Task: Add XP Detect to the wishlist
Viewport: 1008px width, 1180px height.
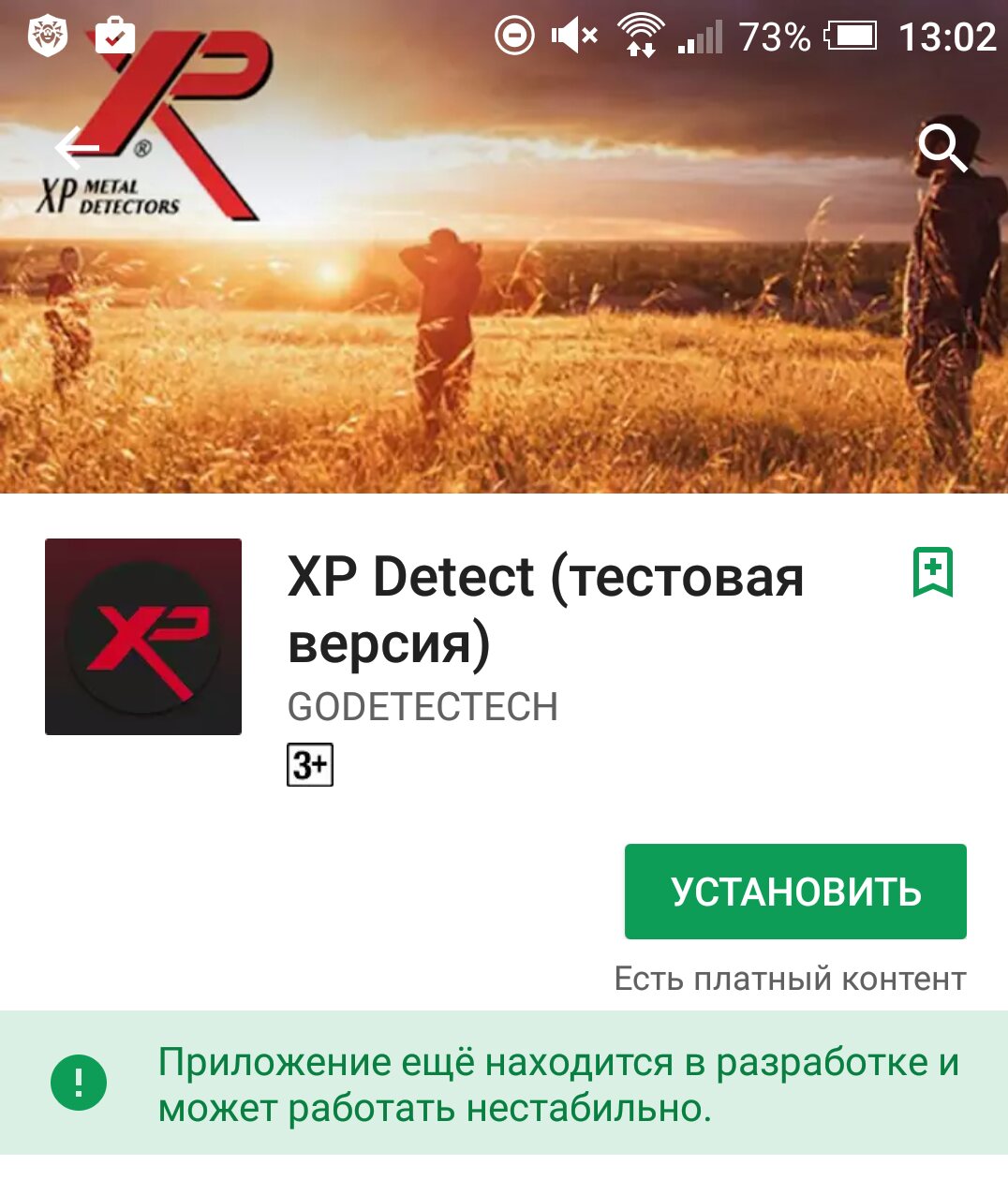Action: click(x=932, y=572)
